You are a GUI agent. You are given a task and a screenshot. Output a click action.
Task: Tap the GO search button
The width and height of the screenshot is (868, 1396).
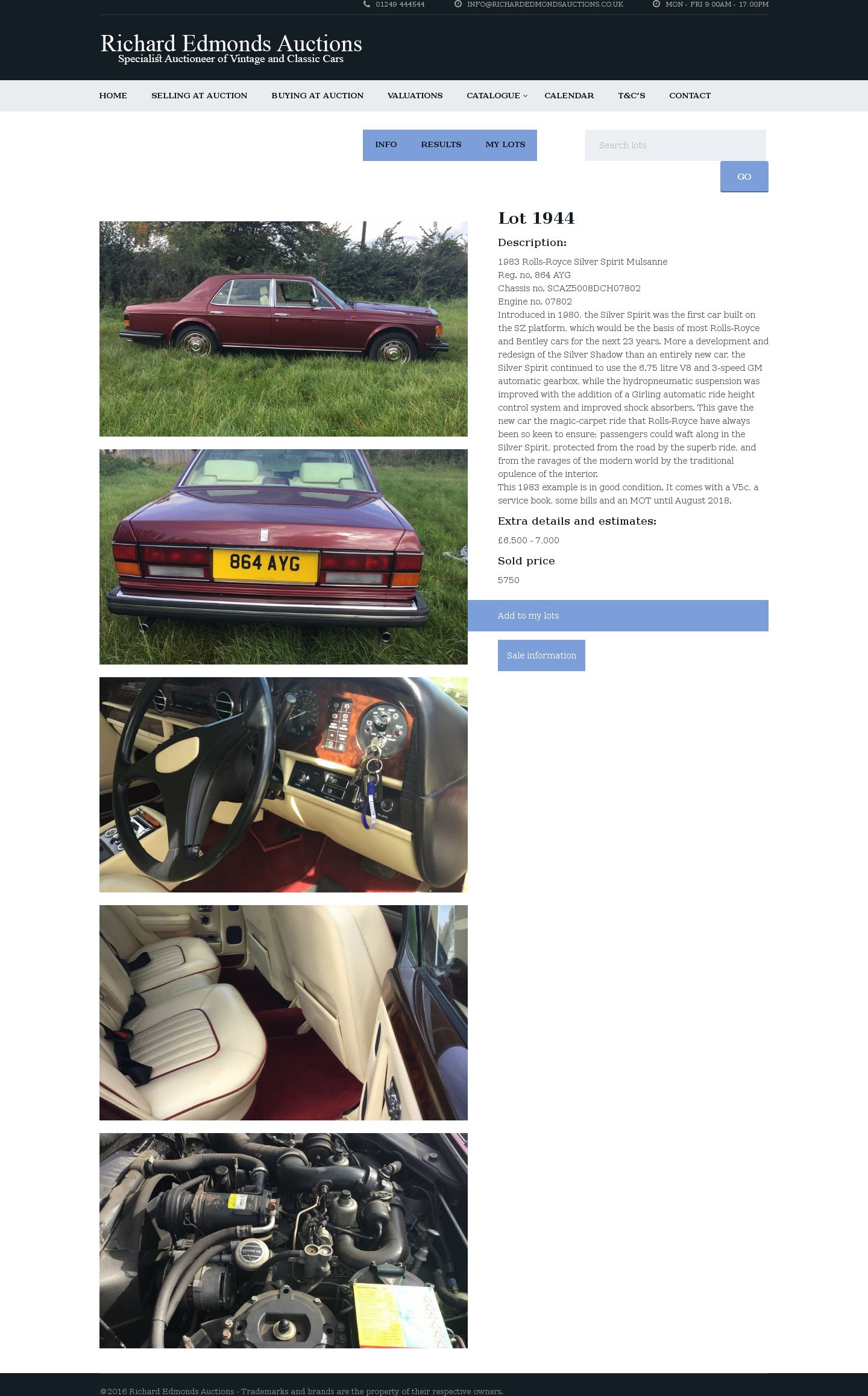pos(744,177)
